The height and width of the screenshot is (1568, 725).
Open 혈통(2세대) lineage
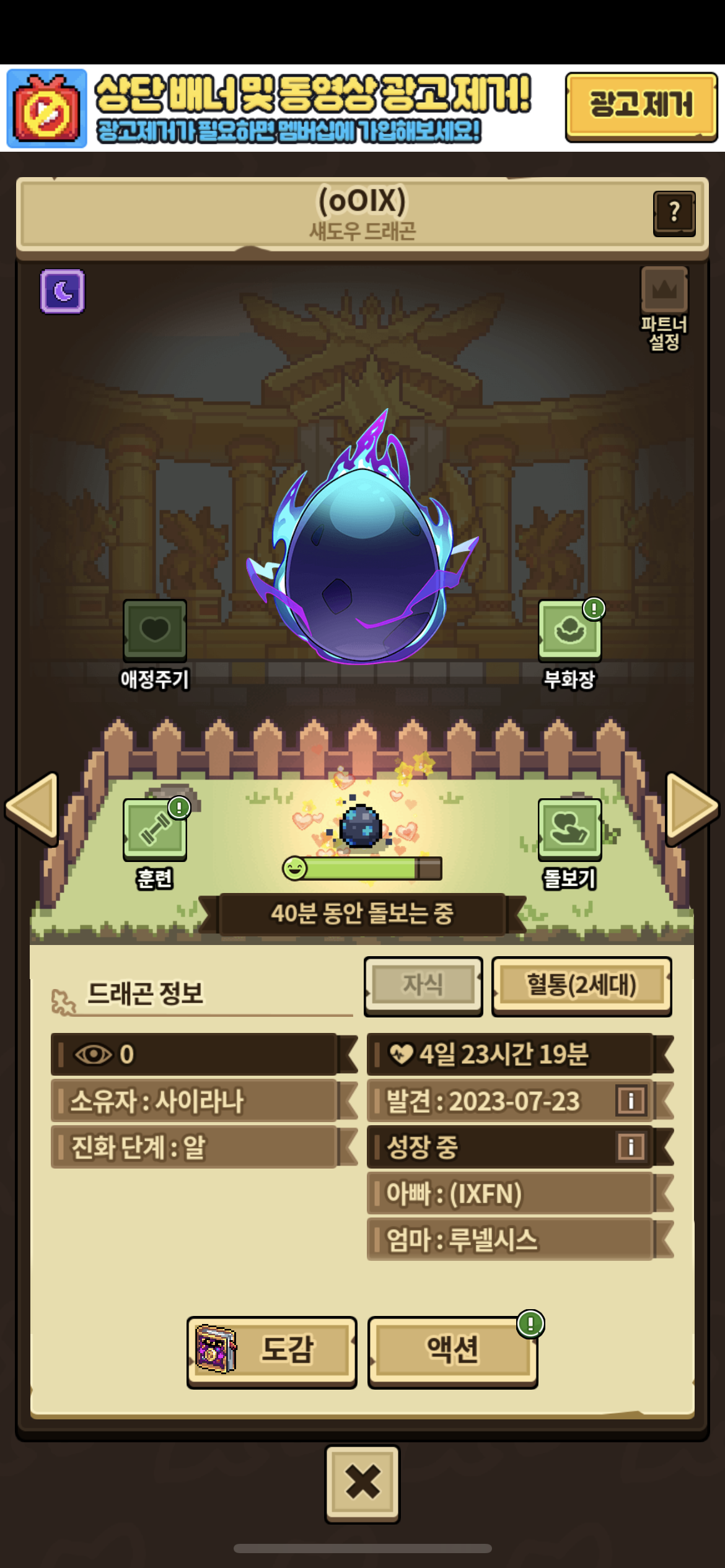point(581,985)
